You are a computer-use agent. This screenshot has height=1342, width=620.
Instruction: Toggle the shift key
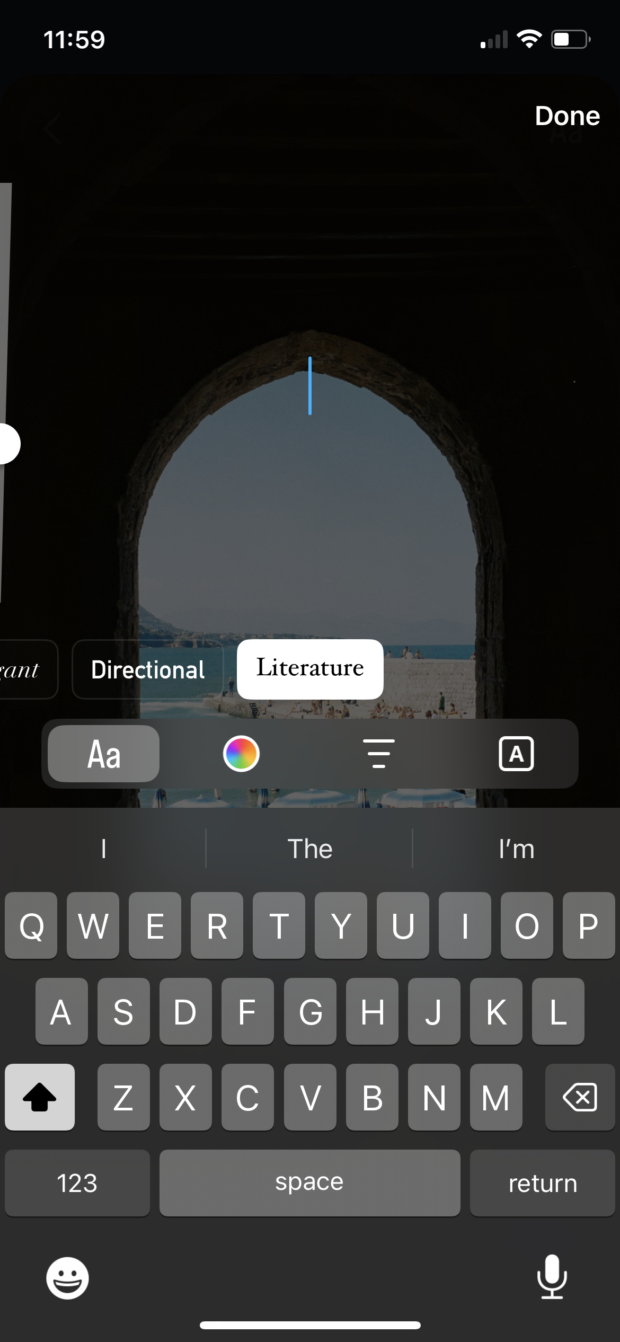pyautogui.click(x=40, y=1098)
